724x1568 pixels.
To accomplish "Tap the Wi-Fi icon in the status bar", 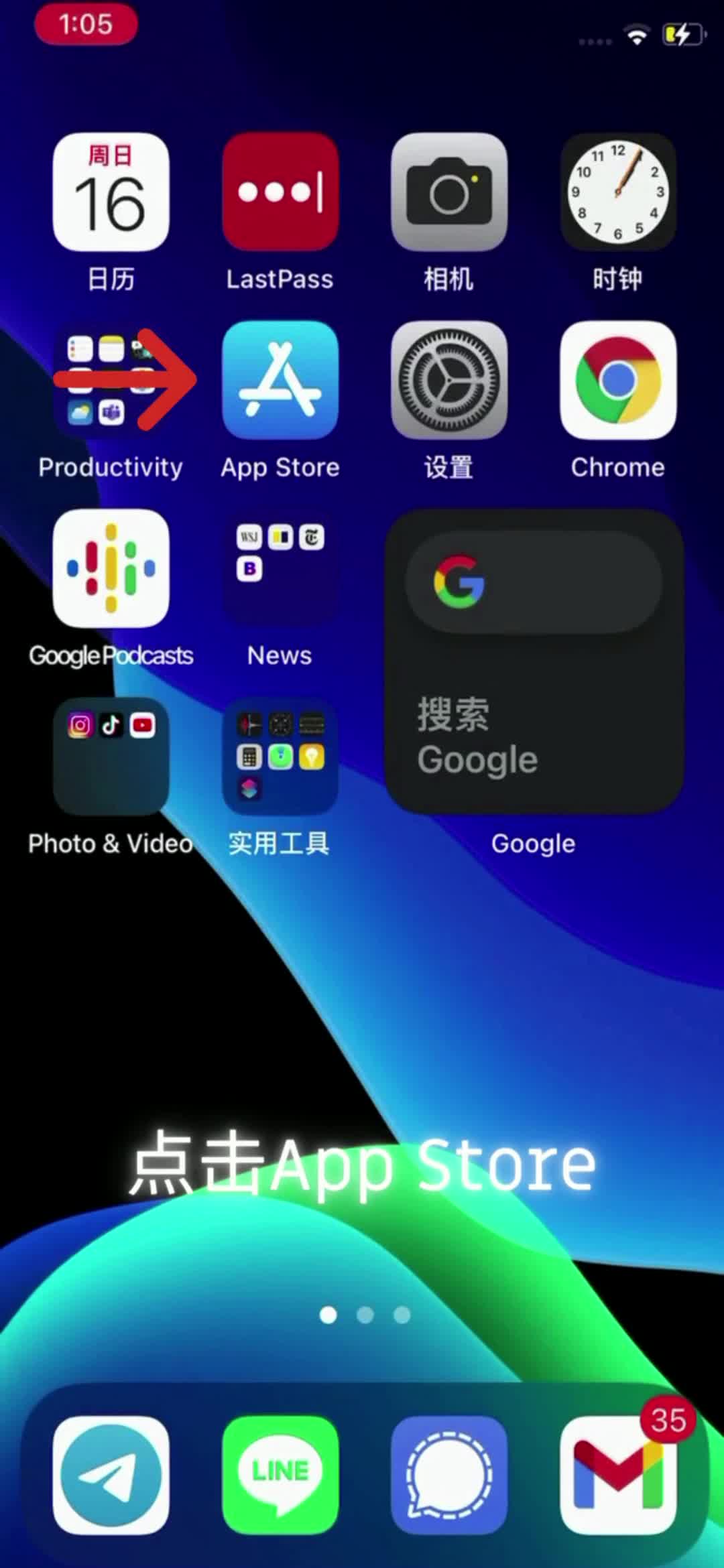I will [637, 34].
